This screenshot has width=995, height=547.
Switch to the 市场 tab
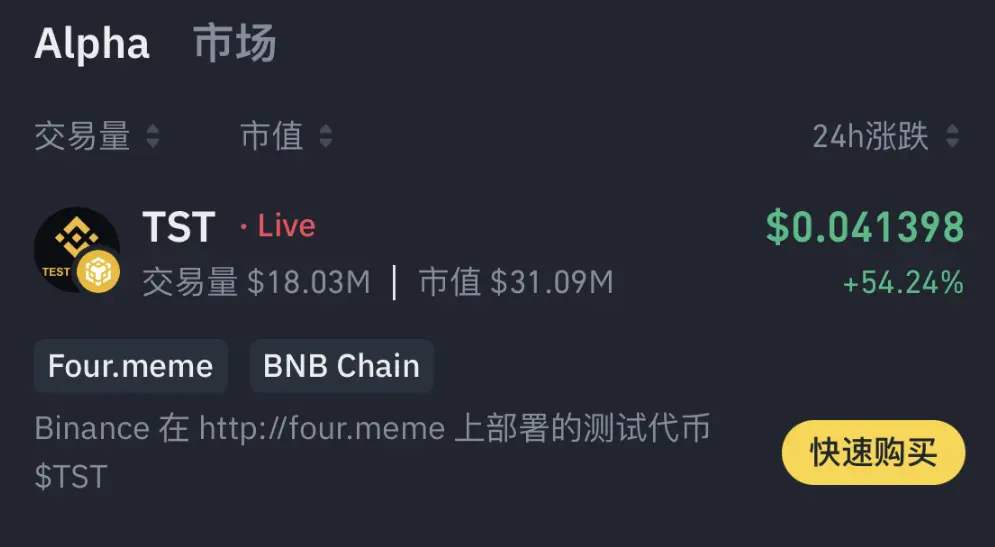point(235,45)
